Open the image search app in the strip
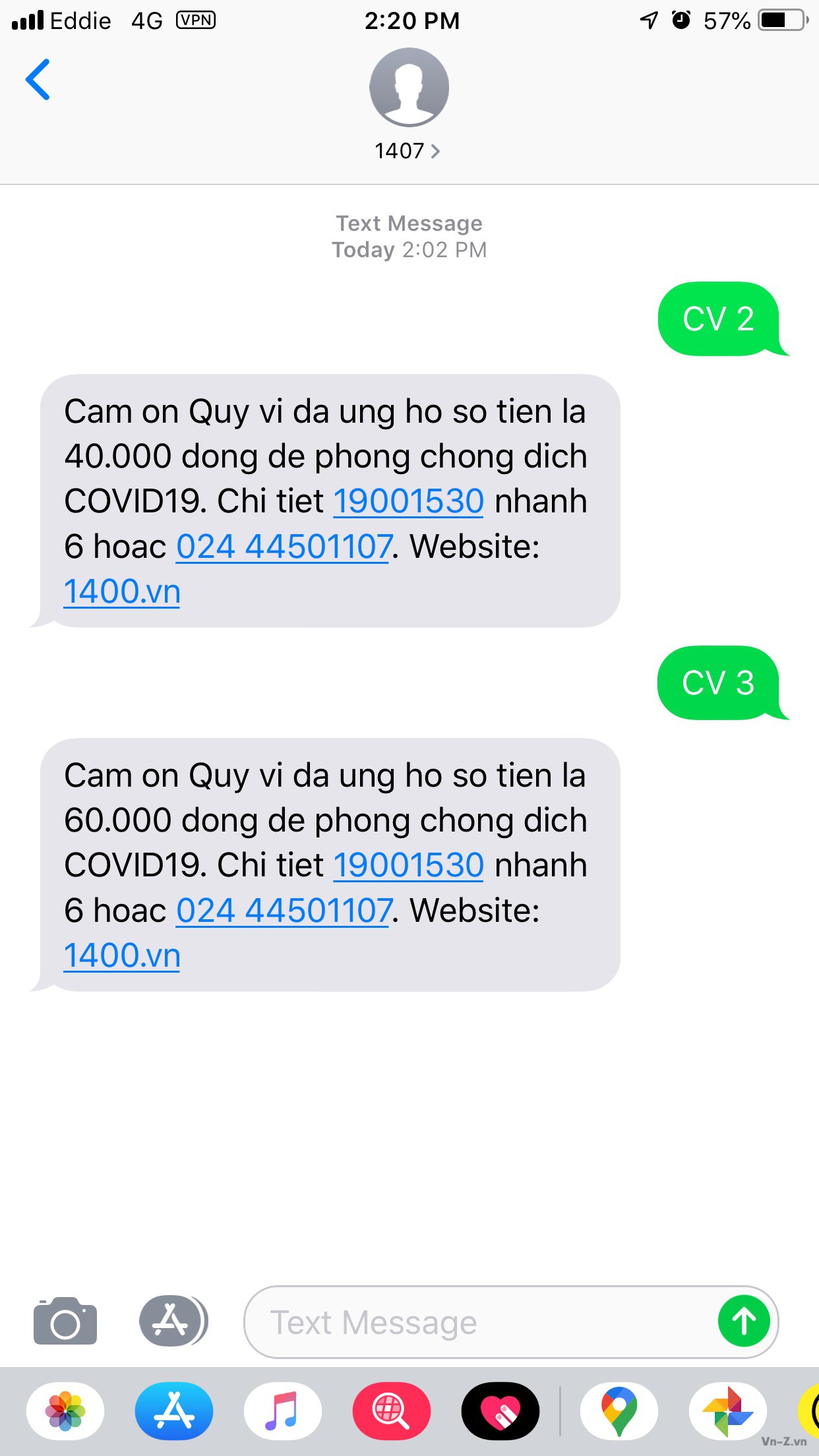Viewport: 819px width, 1456px height. coord(392,1410)
